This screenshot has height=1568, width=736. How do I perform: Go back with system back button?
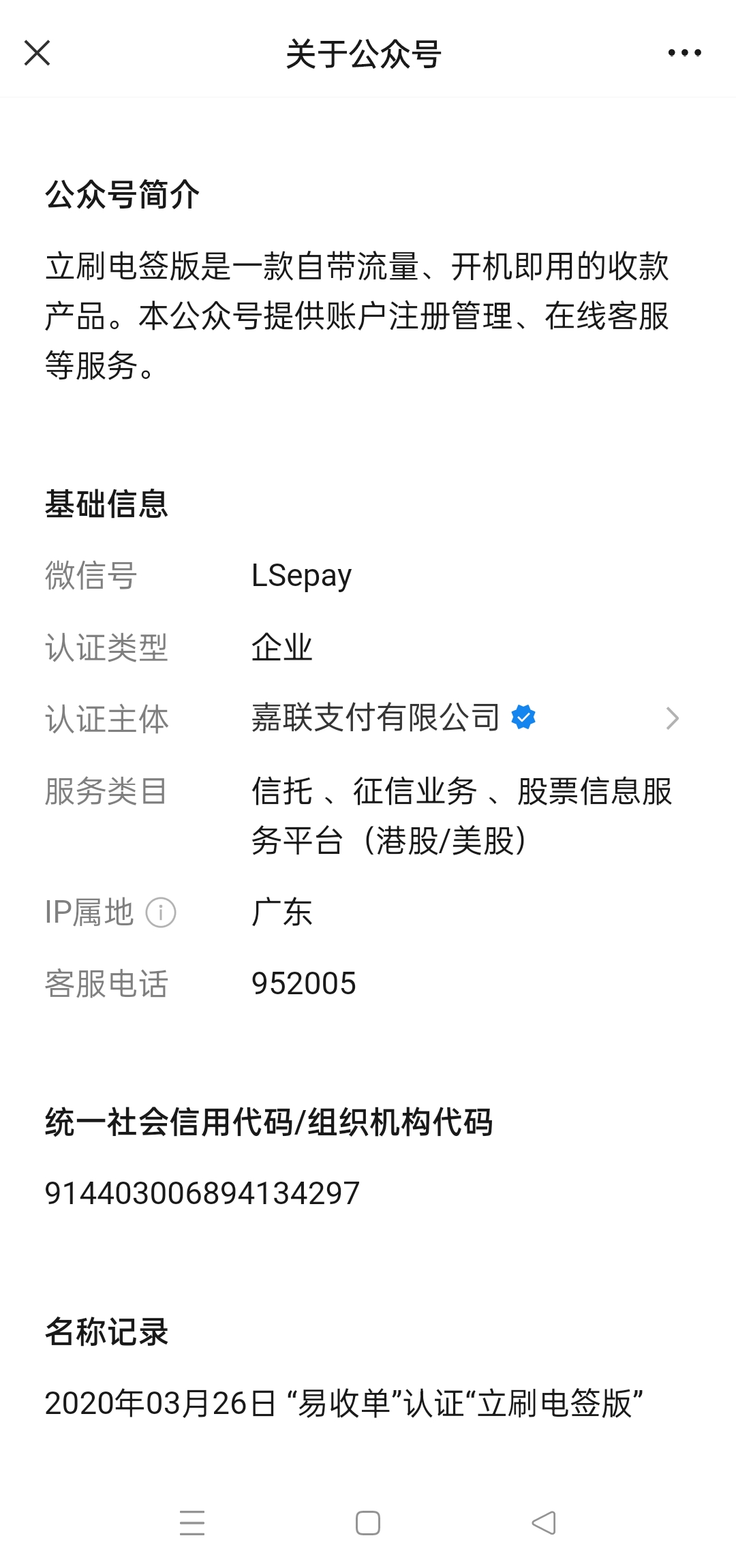pyautogui.click(x=544, y=1522)
